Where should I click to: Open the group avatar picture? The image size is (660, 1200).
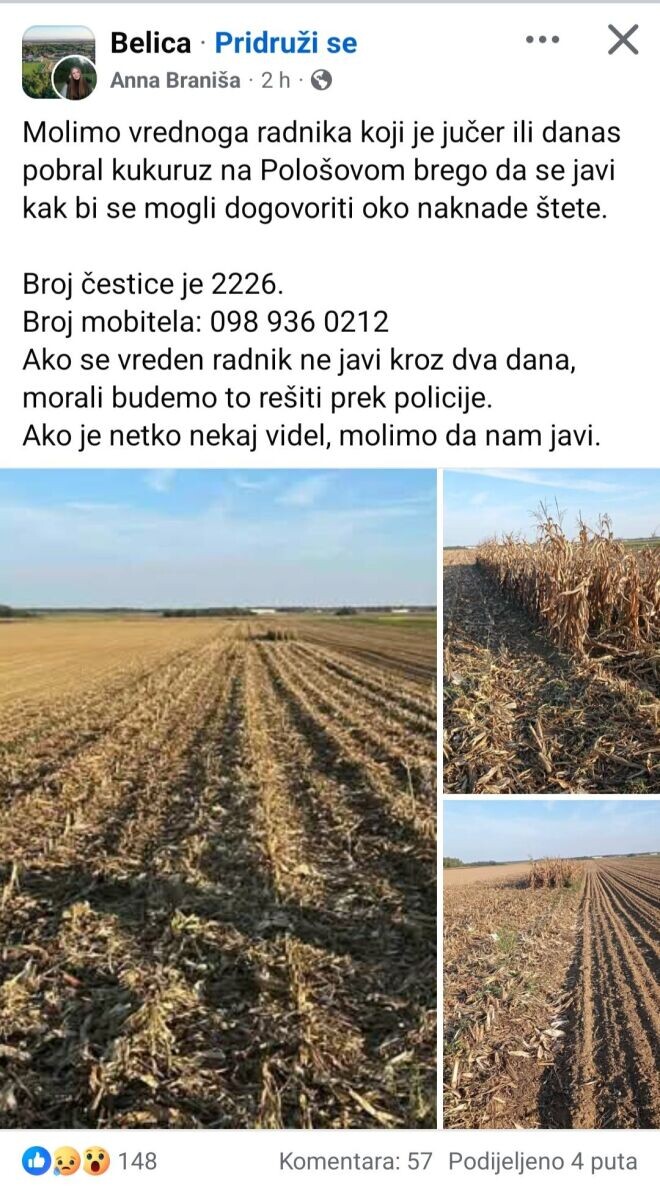tap(58, 62)
